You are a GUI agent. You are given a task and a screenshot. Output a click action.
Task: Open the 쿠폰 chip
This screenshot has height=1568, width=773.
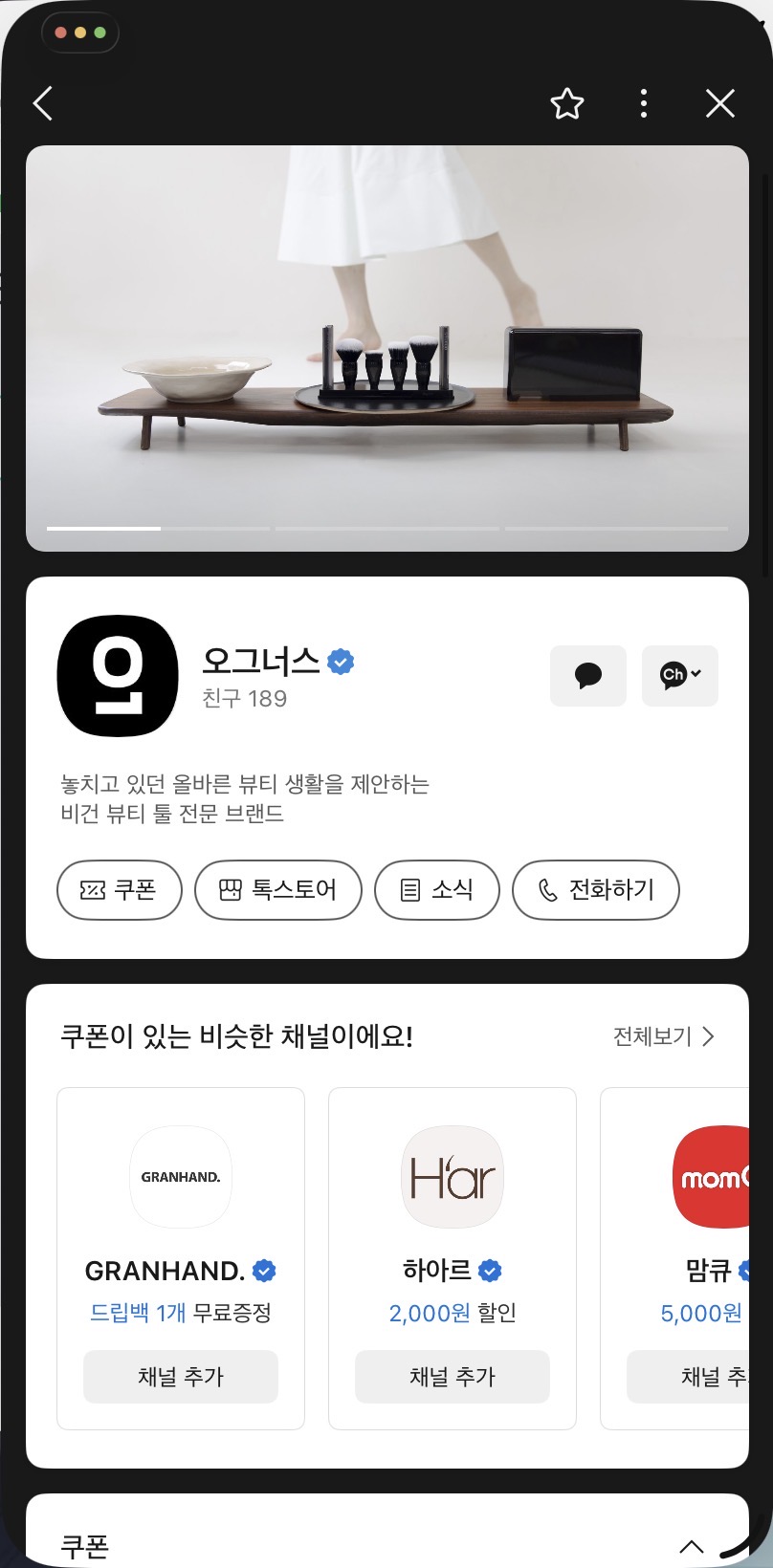pos(120,890)
